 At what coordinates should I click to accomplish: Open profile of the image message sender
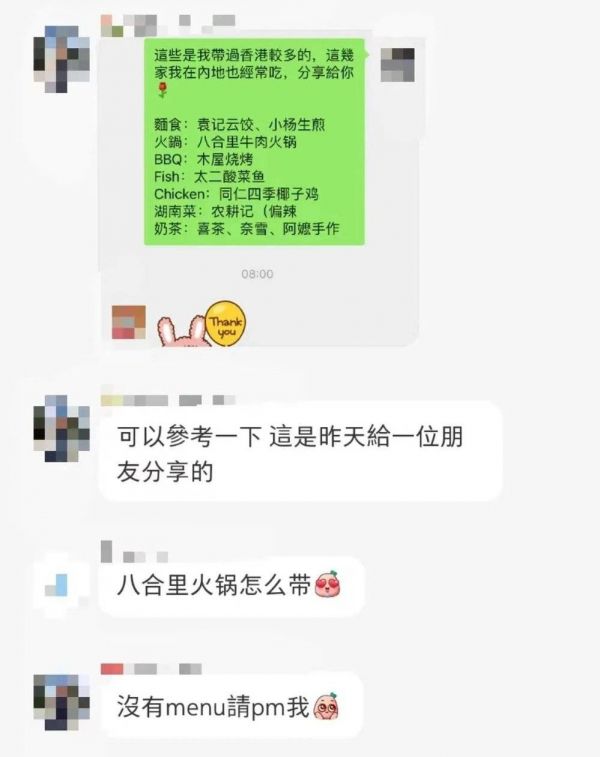click(x=62, y=58)
